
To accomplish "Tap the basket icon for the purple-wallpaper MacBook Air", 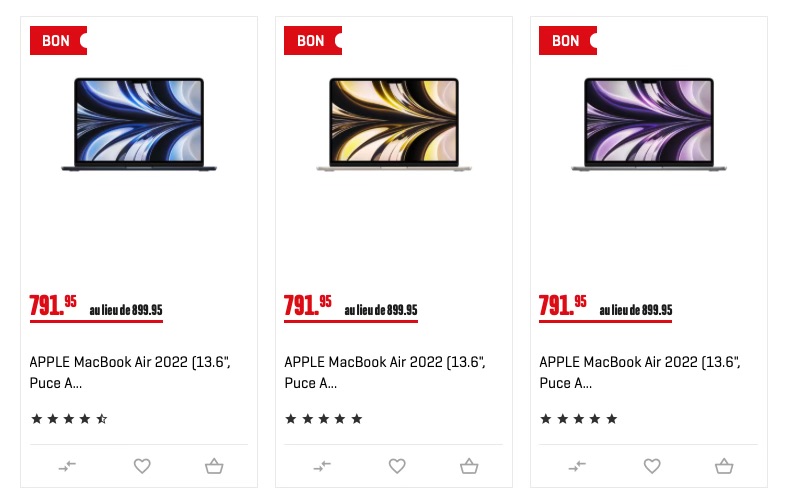I will click(x=724, y=466).
